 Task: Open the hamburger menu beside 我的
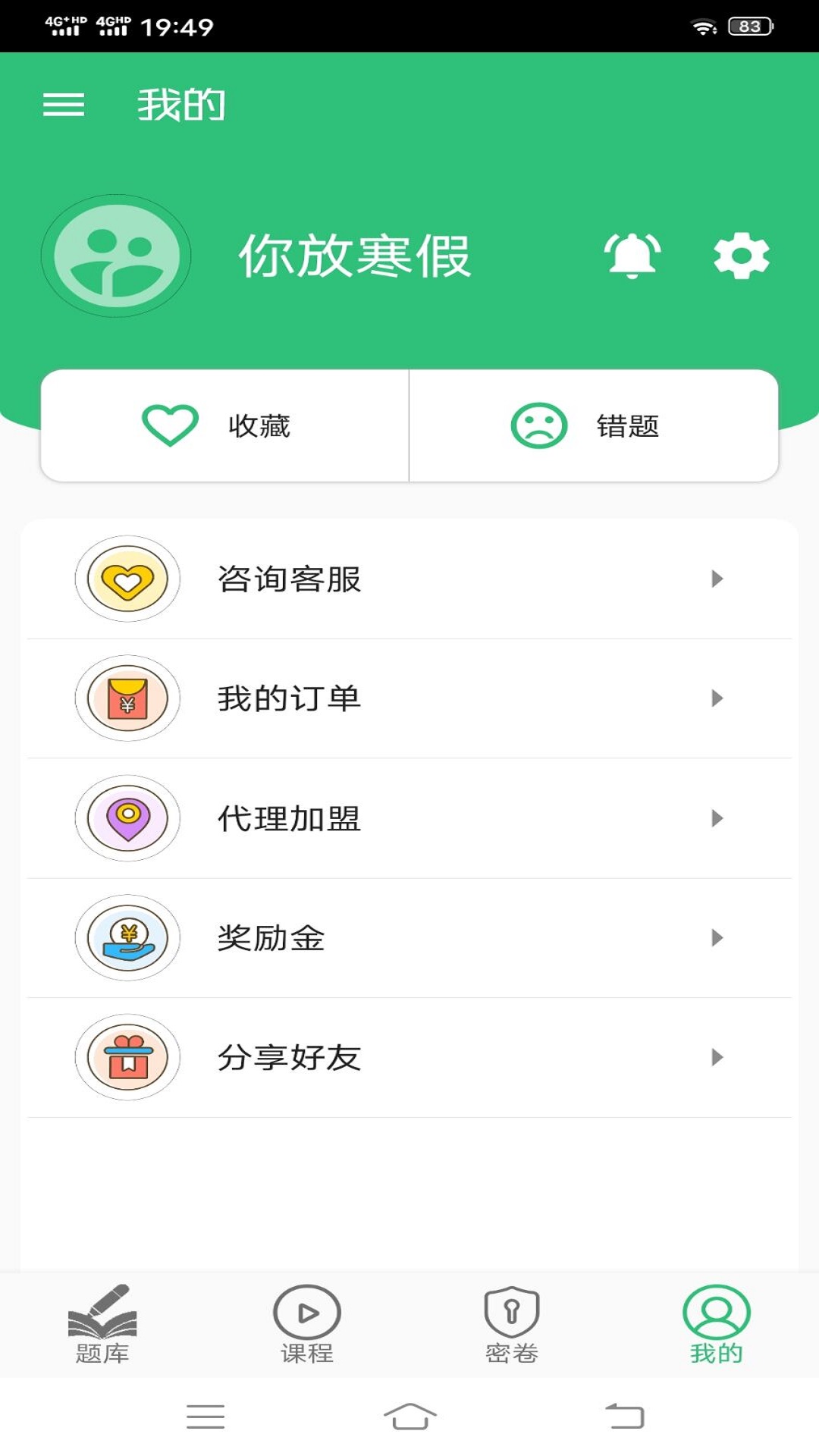64,105
